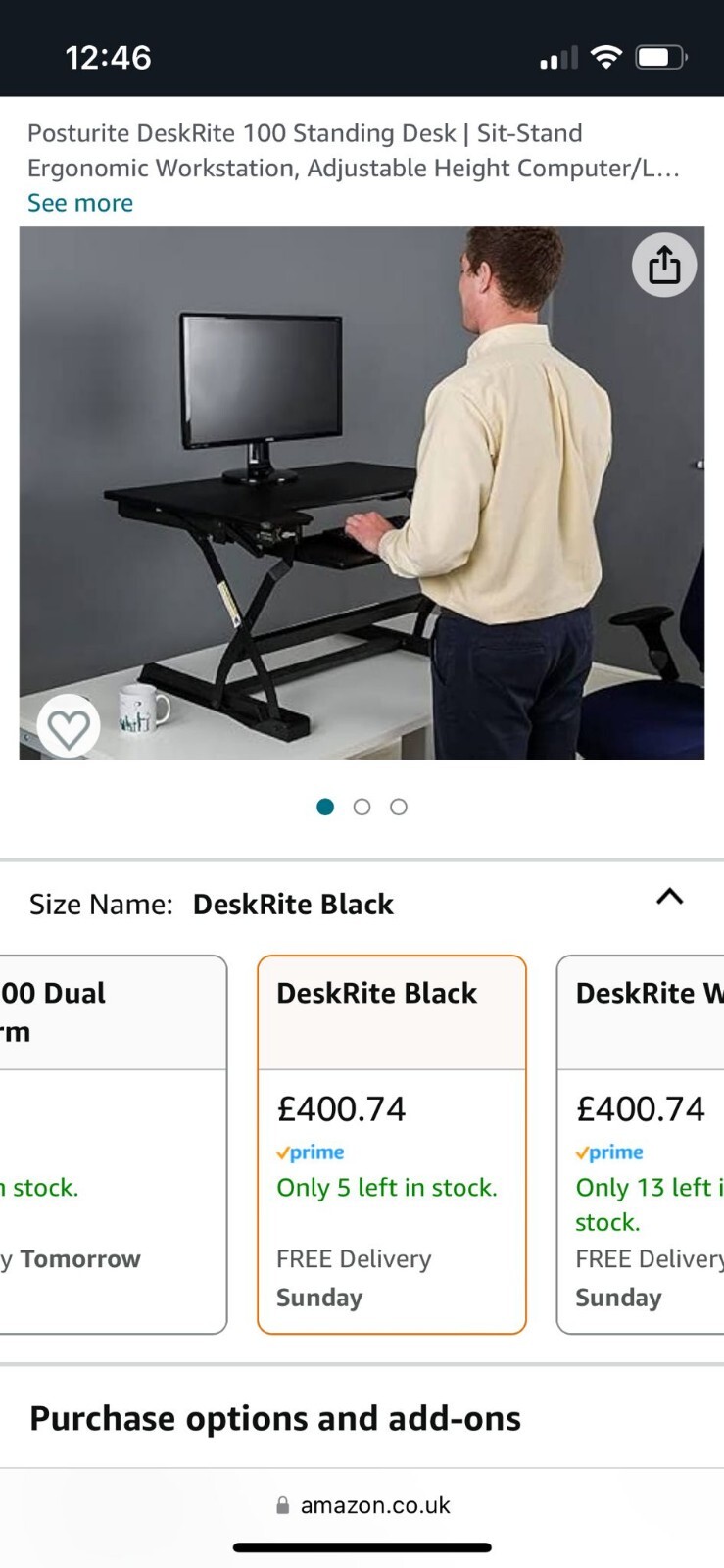Select the DeskRite Black option
The image size is (724, 1568).
(x=391, y=1144)
